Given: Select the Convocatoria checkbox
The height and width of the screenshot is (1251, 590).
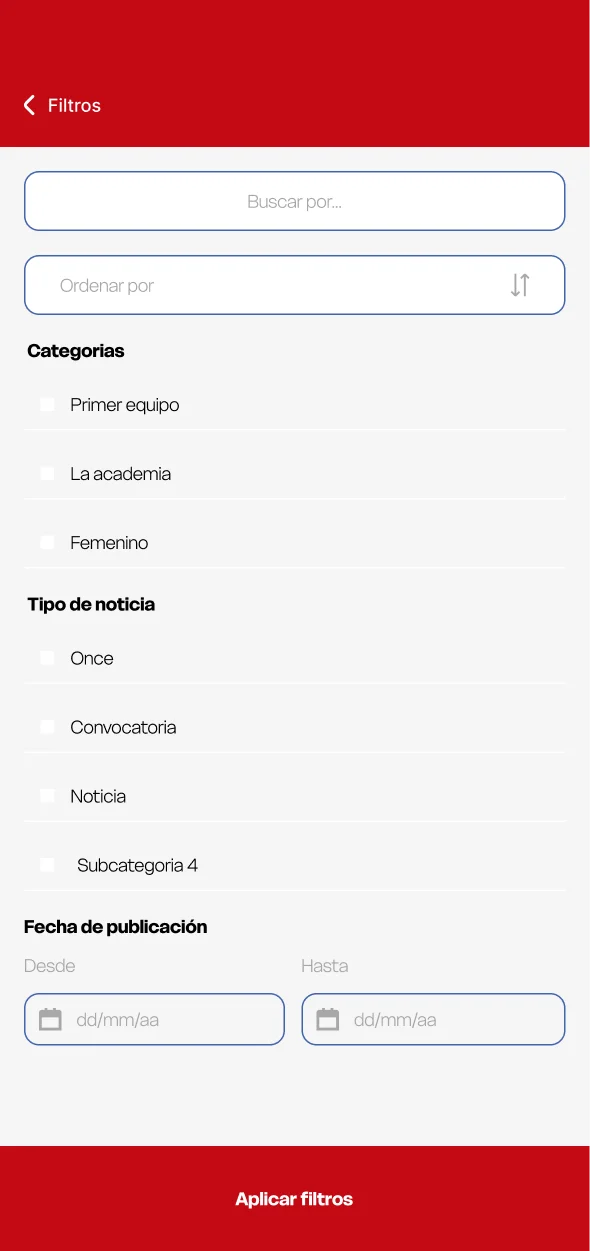Looking at the screenshot, I should click(47, 726).
